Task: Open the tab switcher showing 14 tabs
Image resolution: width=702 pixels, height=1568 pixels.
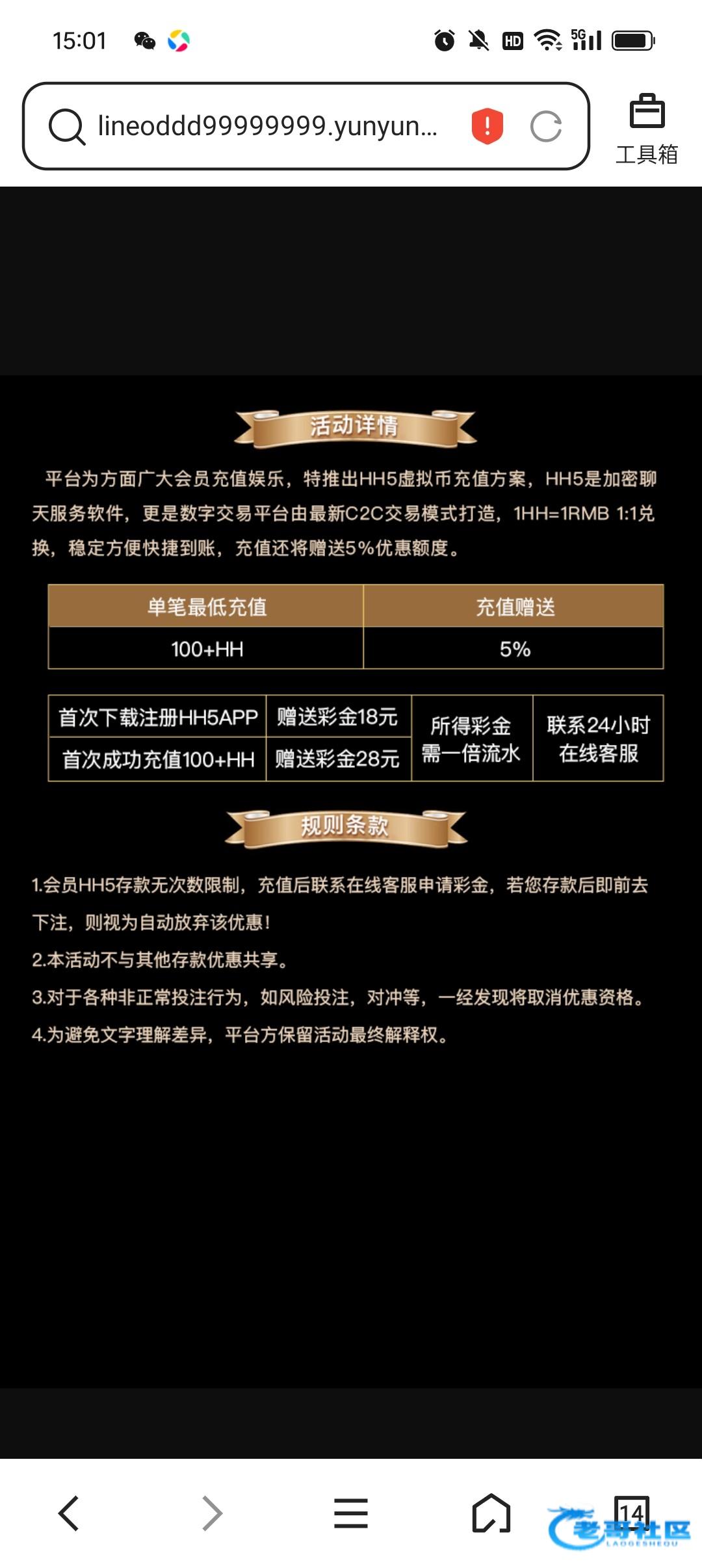Action: point(631,1512)
